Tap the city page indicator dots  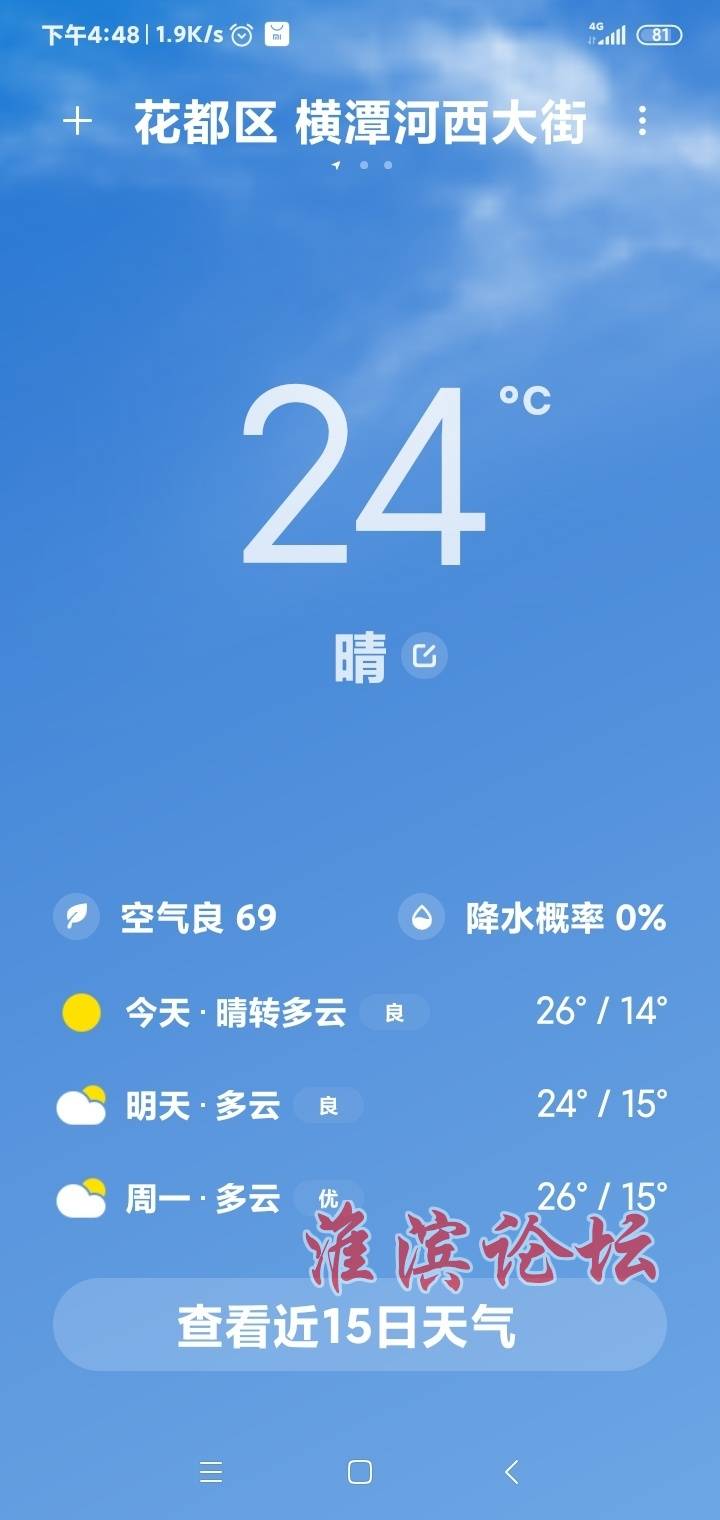362,165
